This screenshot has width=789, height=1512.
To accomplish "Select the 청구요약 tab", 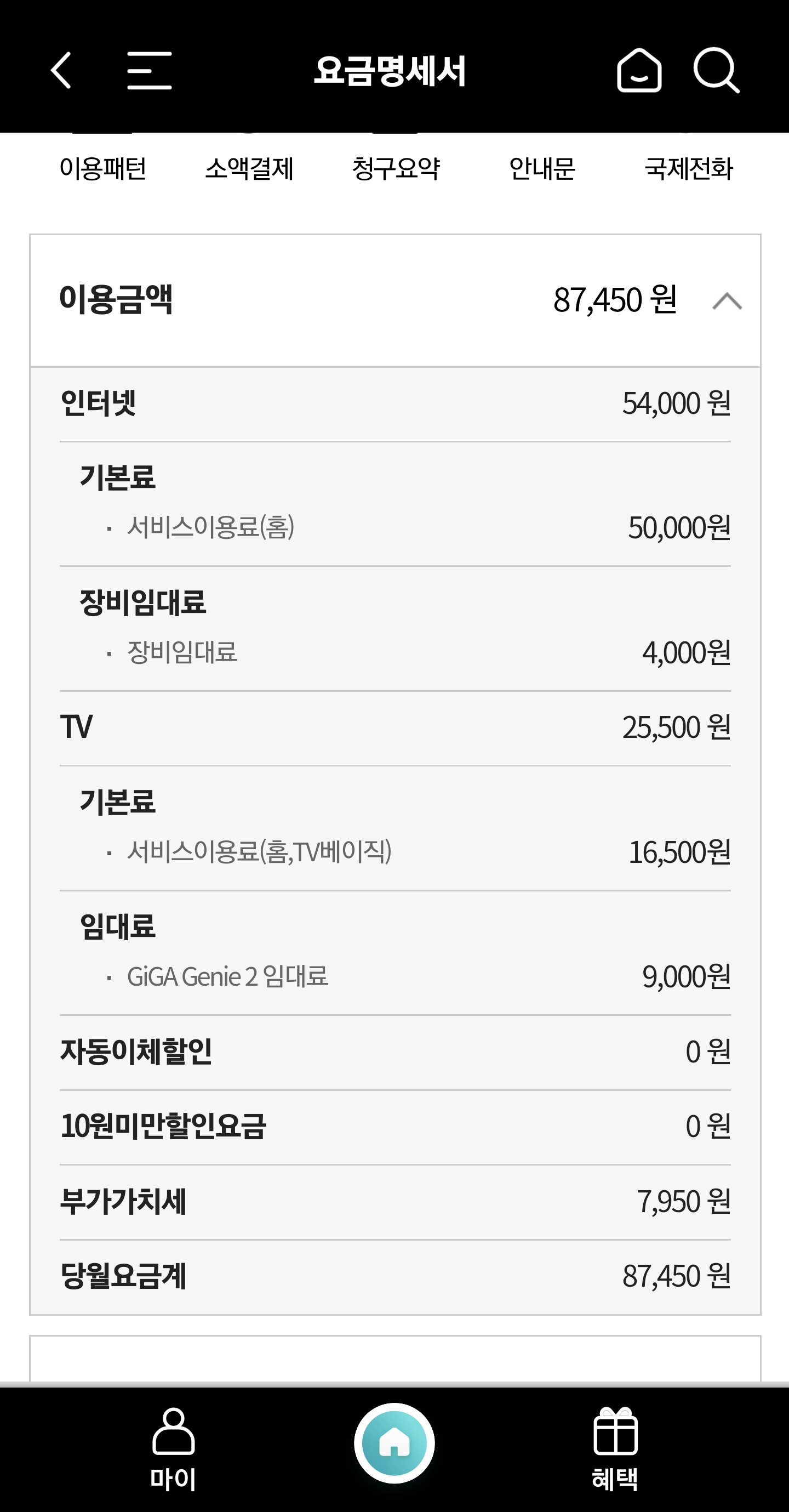I will [396, 169].
